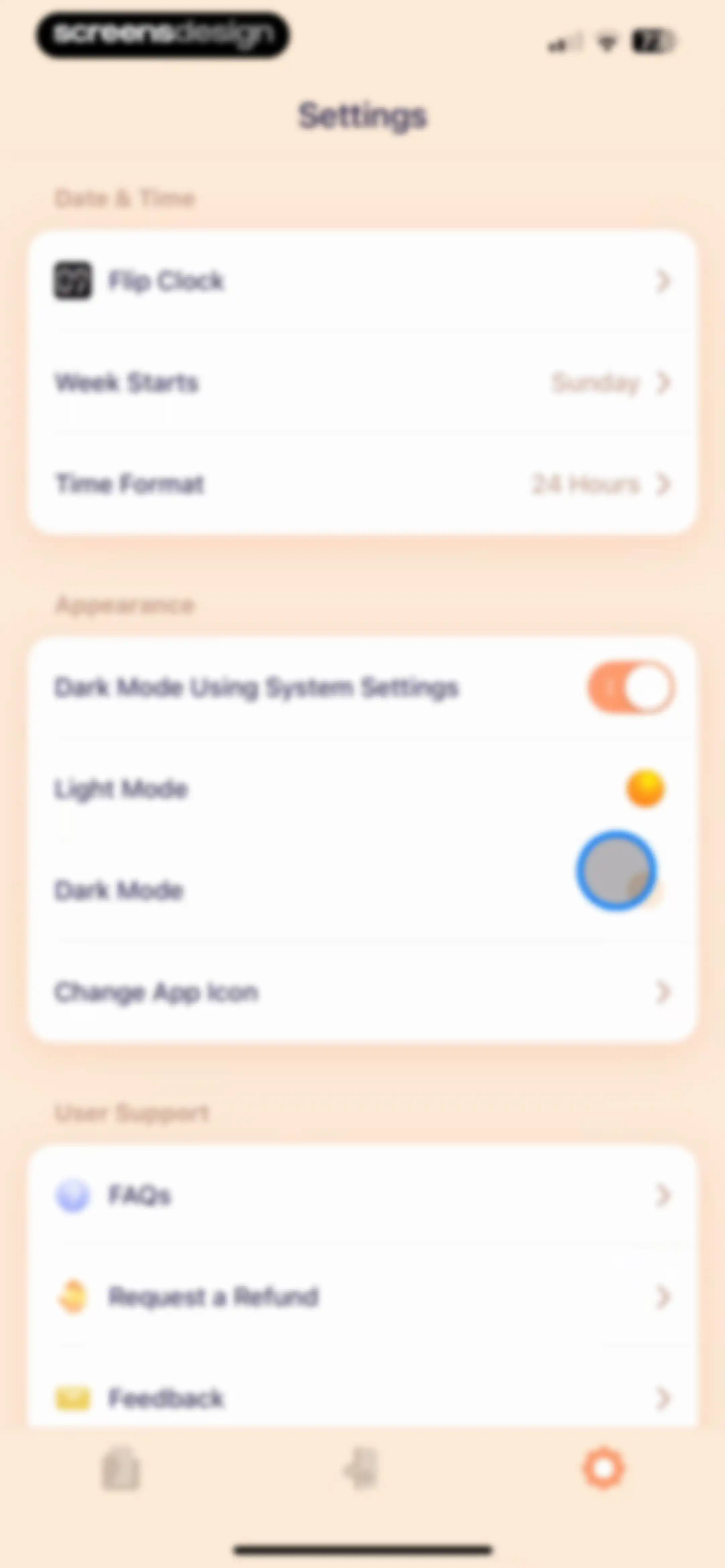This screenshot has height=1568, width=725.
Task: Select the Dark Mode option
Action: pos(362,890)
